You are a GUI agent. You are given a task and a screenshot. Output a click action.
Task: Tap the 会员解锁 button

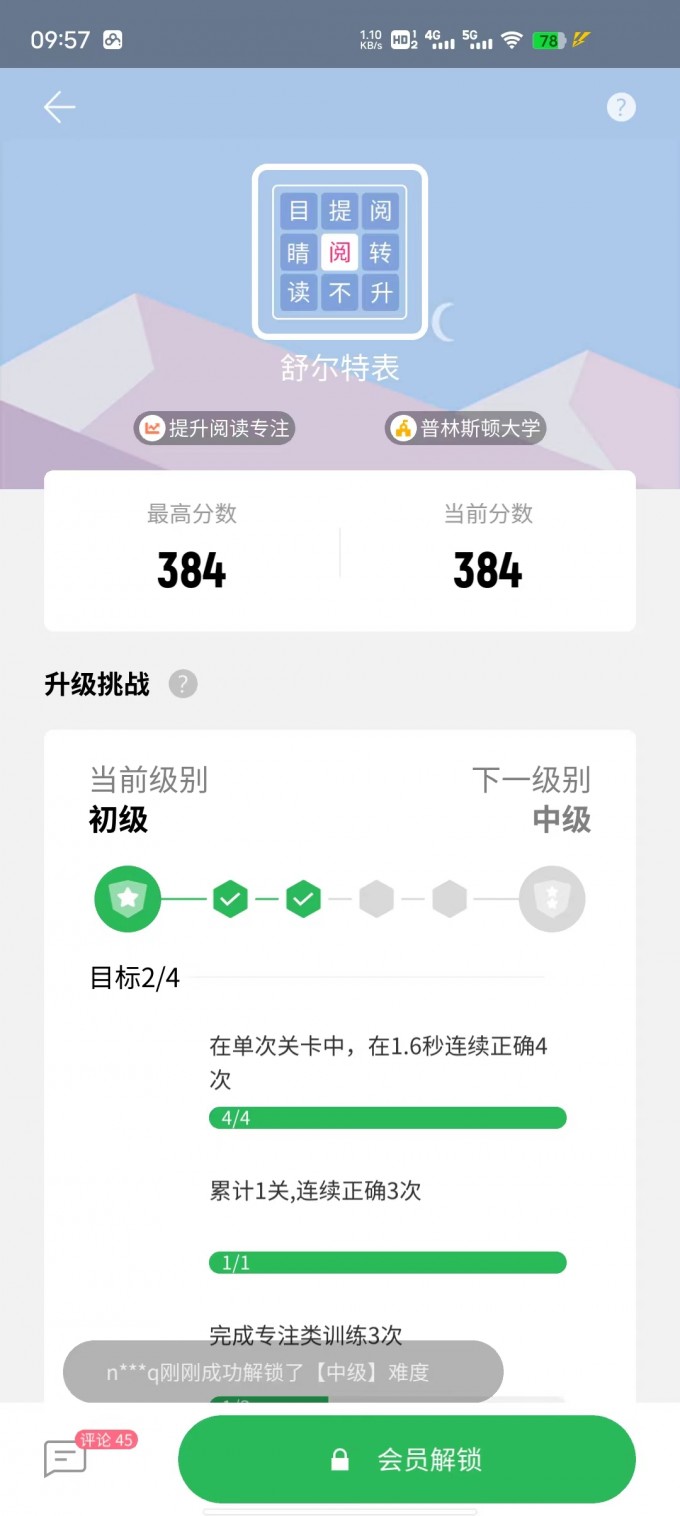coord(407,1459)
